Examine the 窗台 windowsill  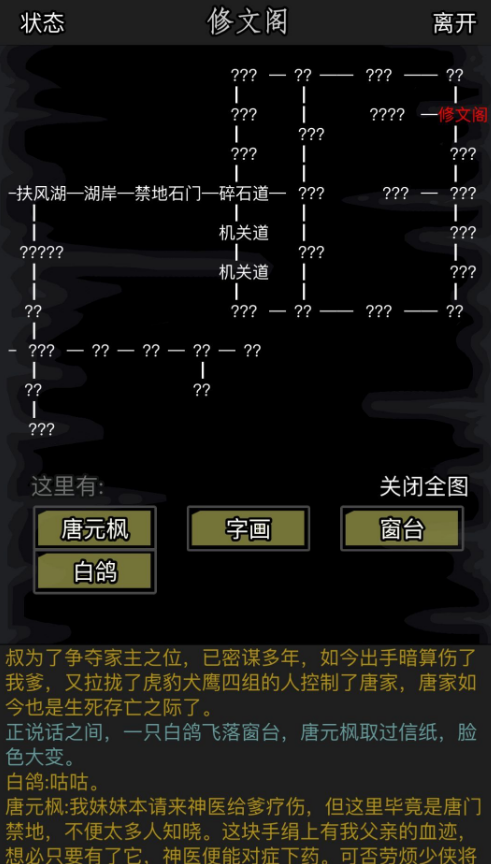[402, 528]
